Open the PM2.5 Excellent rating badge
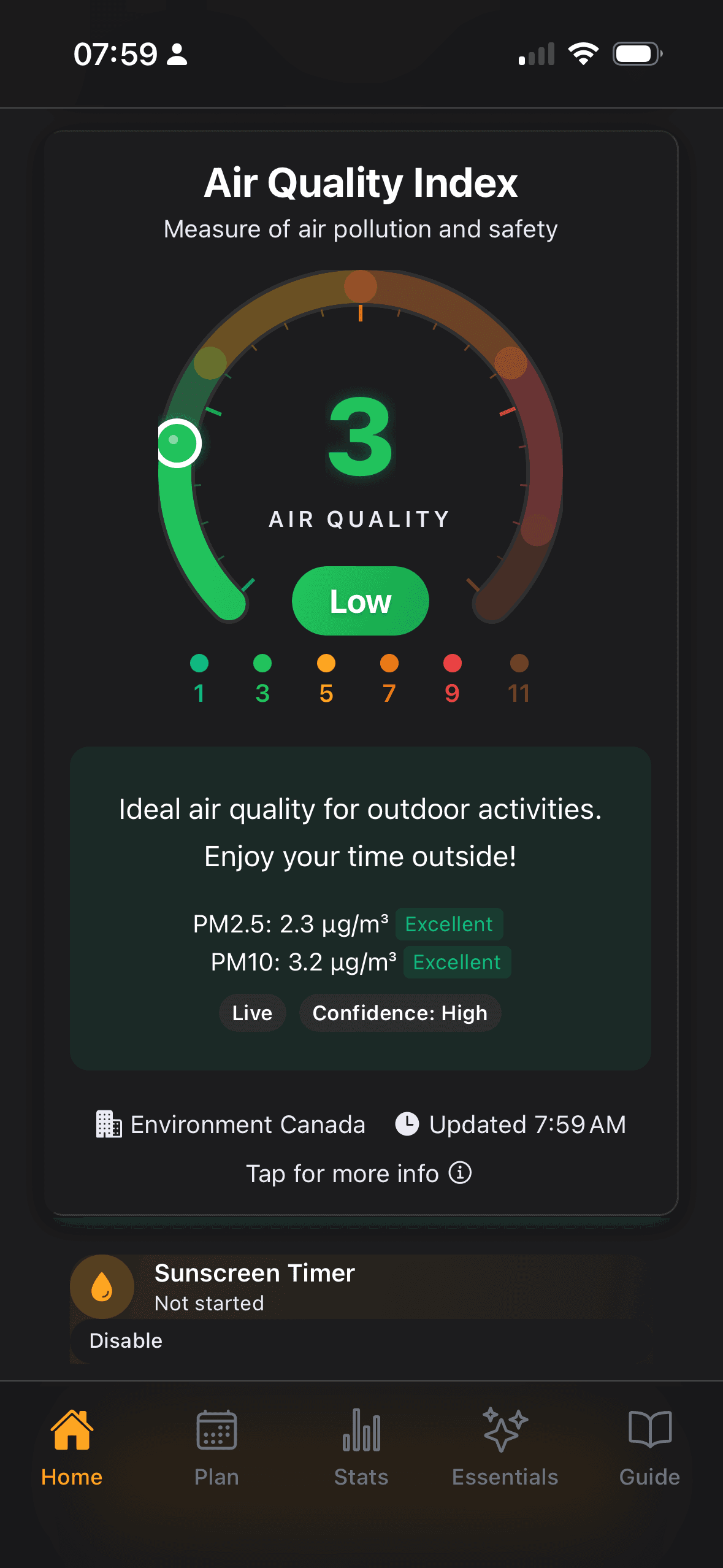723x1568 pixels. [449, 924]
